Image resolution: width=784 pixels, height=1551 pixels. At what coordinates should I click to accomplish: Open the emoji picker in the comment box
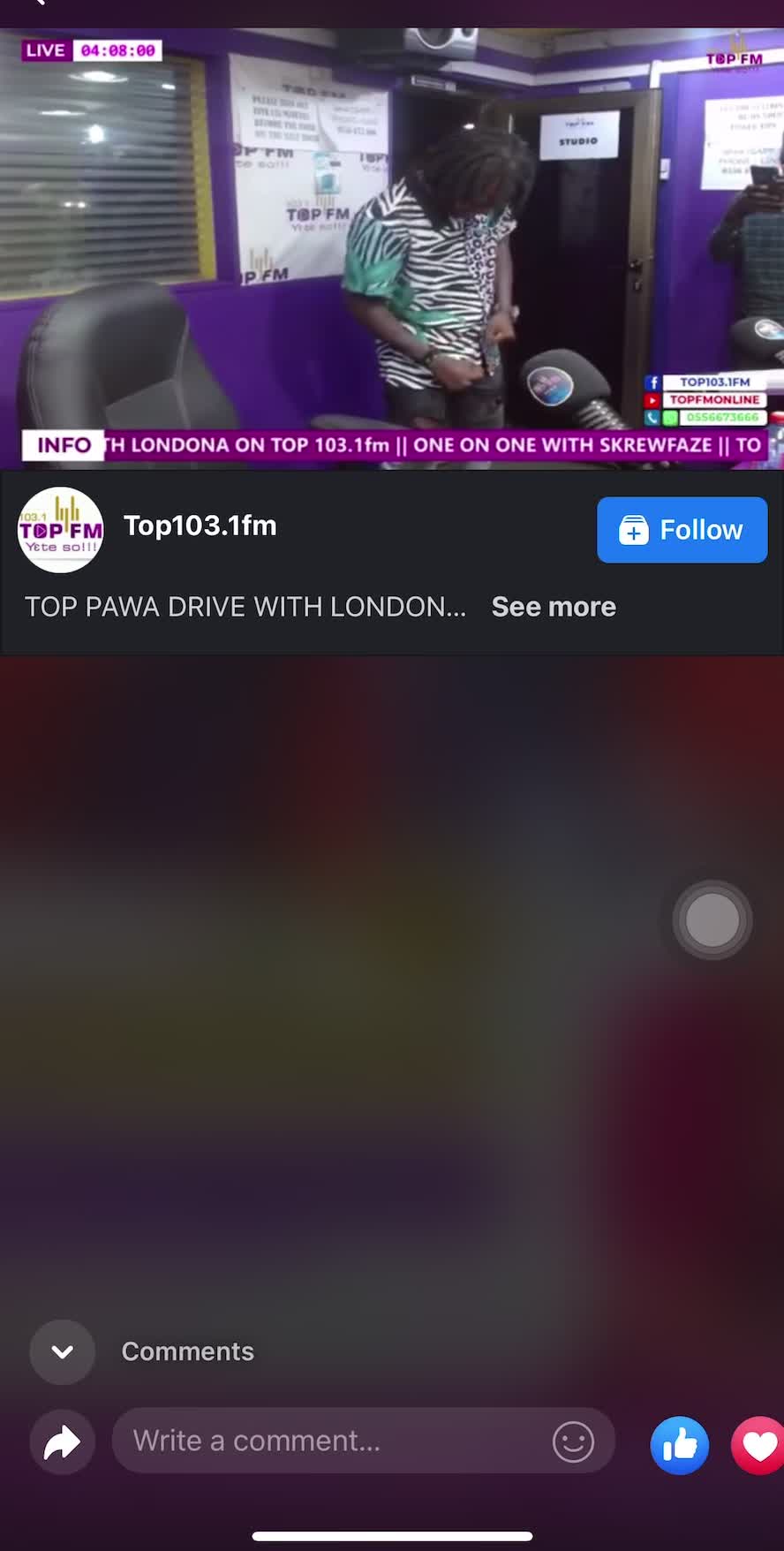pos(573,1441)
